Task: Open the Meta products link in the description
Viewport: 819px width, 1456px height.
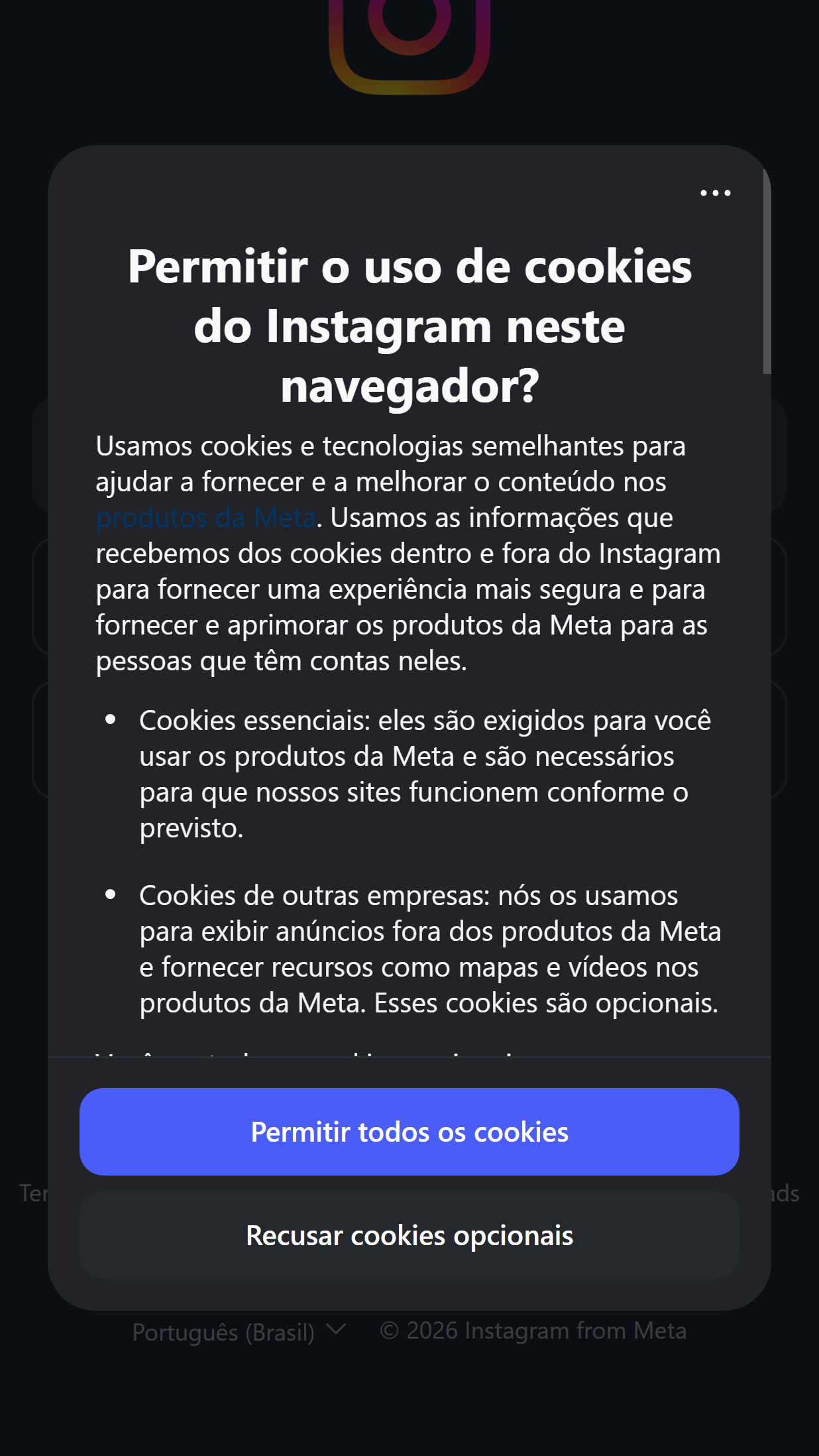Action: coord(205,518)
